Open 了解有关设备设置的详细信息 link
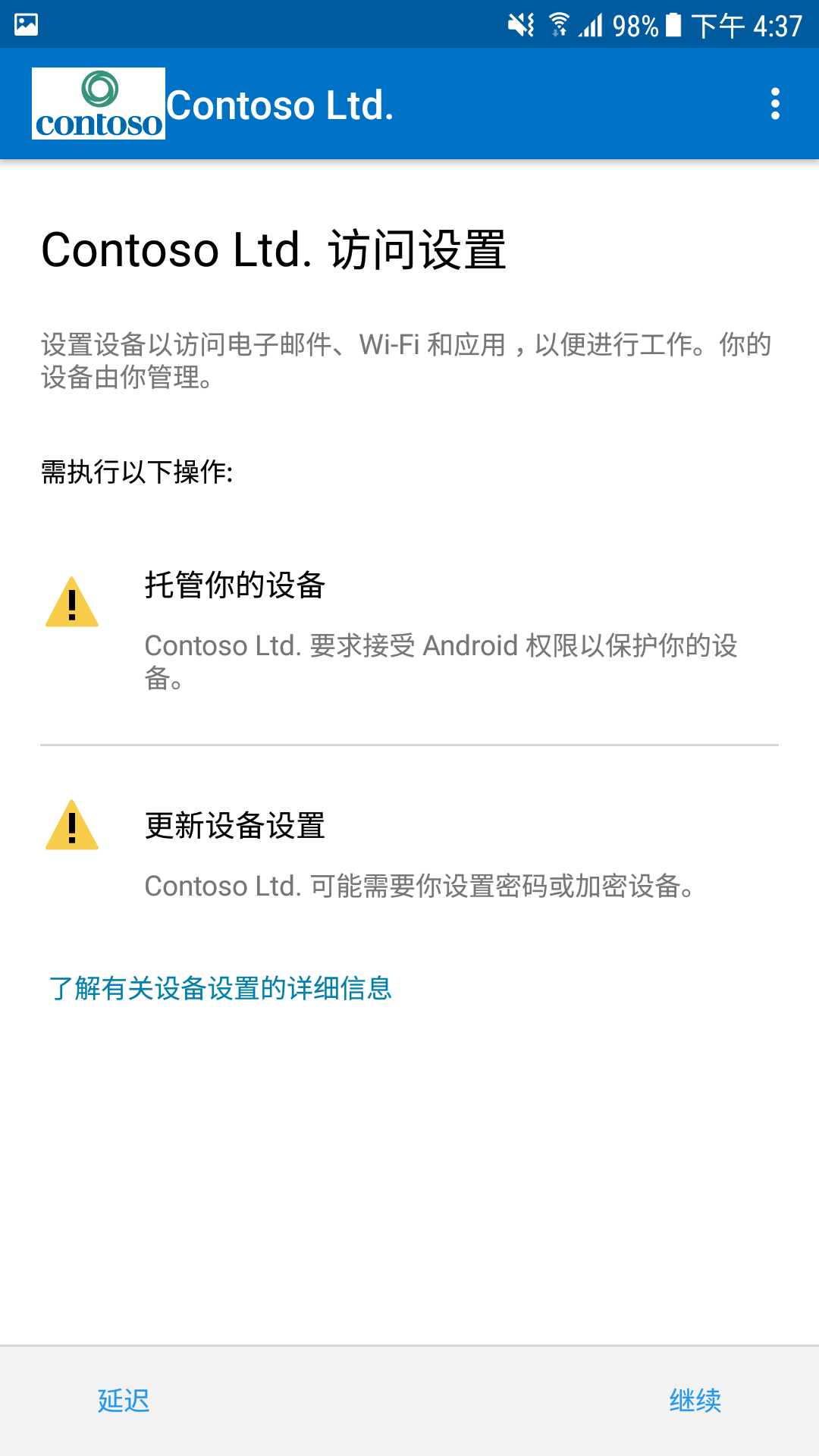 coord(221,987)
